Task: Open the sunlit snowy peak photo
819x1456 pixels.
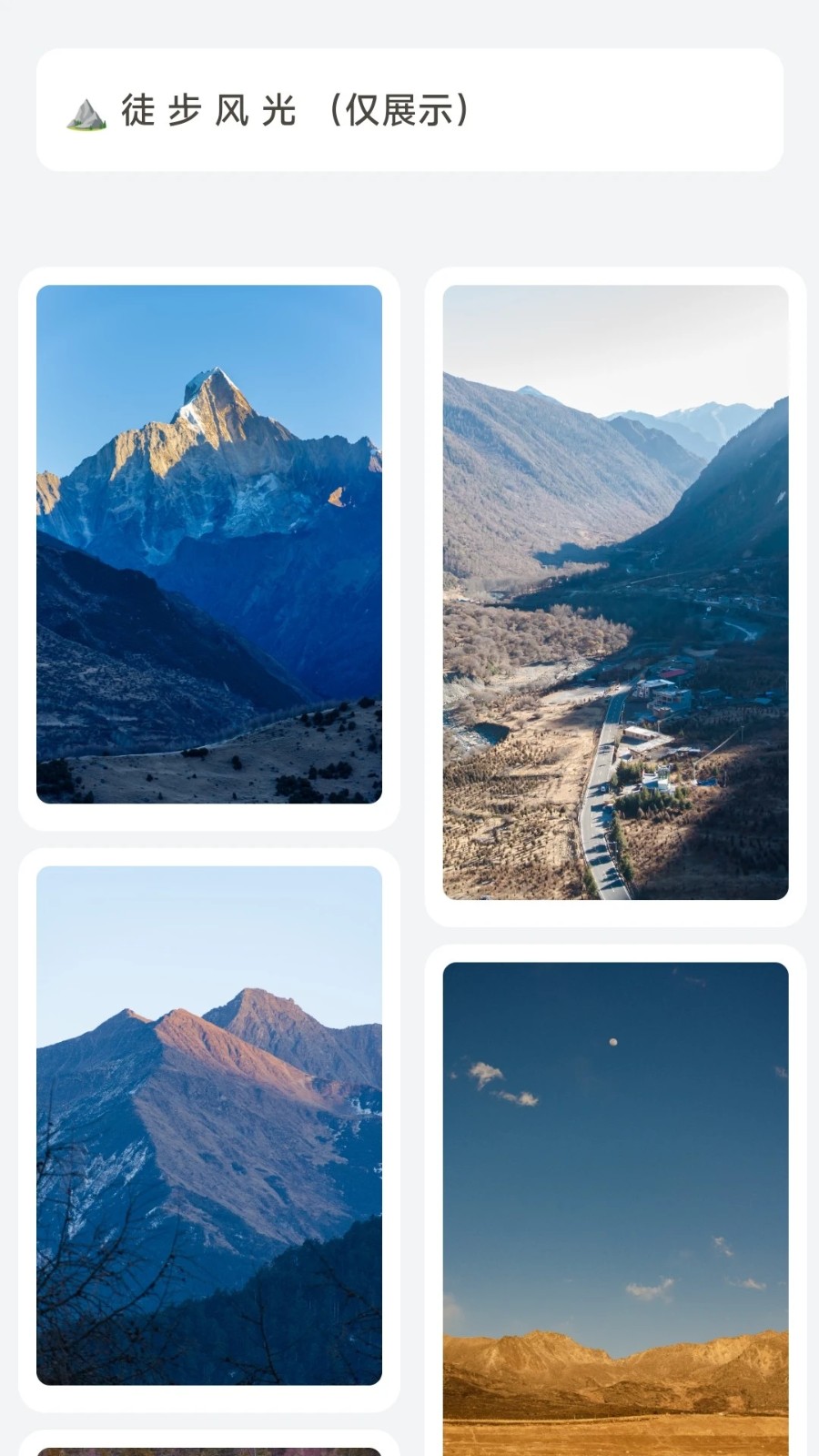Action: [x=209, y=544]
